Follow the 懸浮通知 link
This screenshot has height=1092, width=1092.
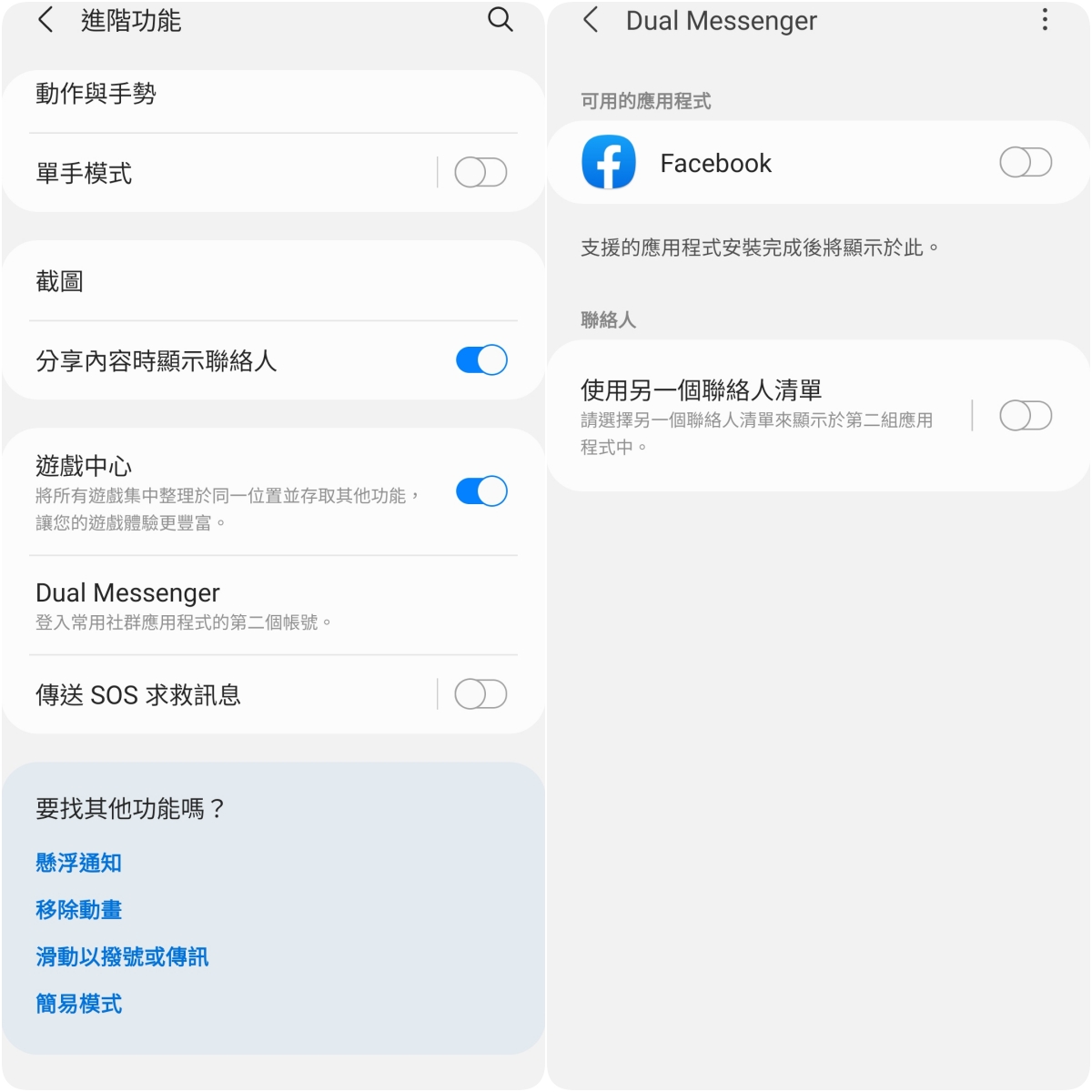79,863
